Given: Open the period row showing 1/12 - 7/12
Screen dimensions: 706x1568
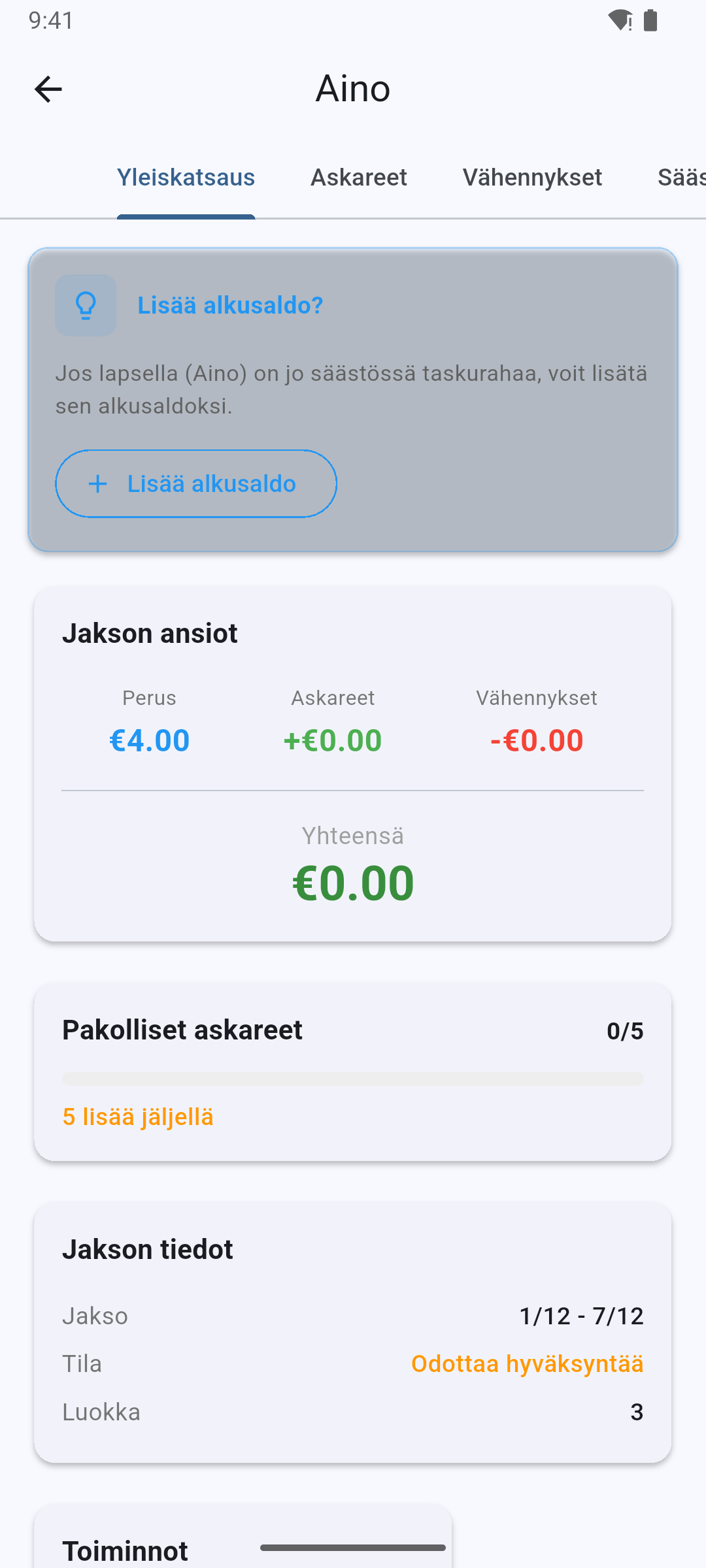Looking at the screenshot, I should point(353,1316).
